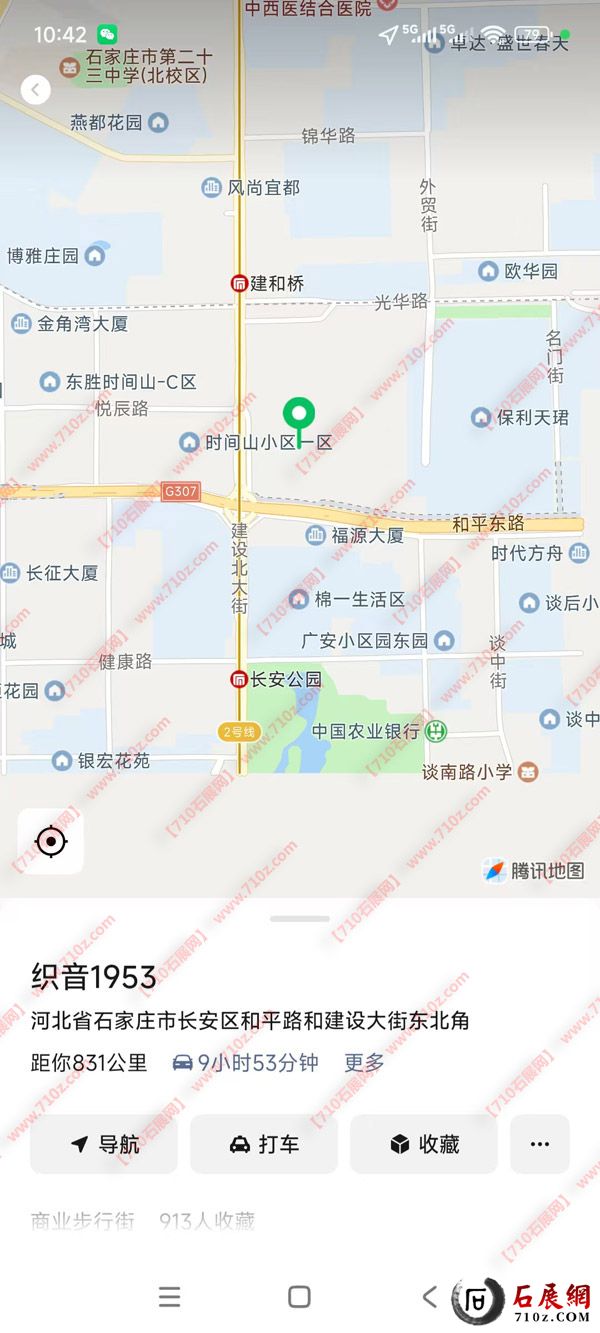This screenshot has height=1333, width=600.
Task: Go back using the top-left arrow
Action: pos(36,90)
